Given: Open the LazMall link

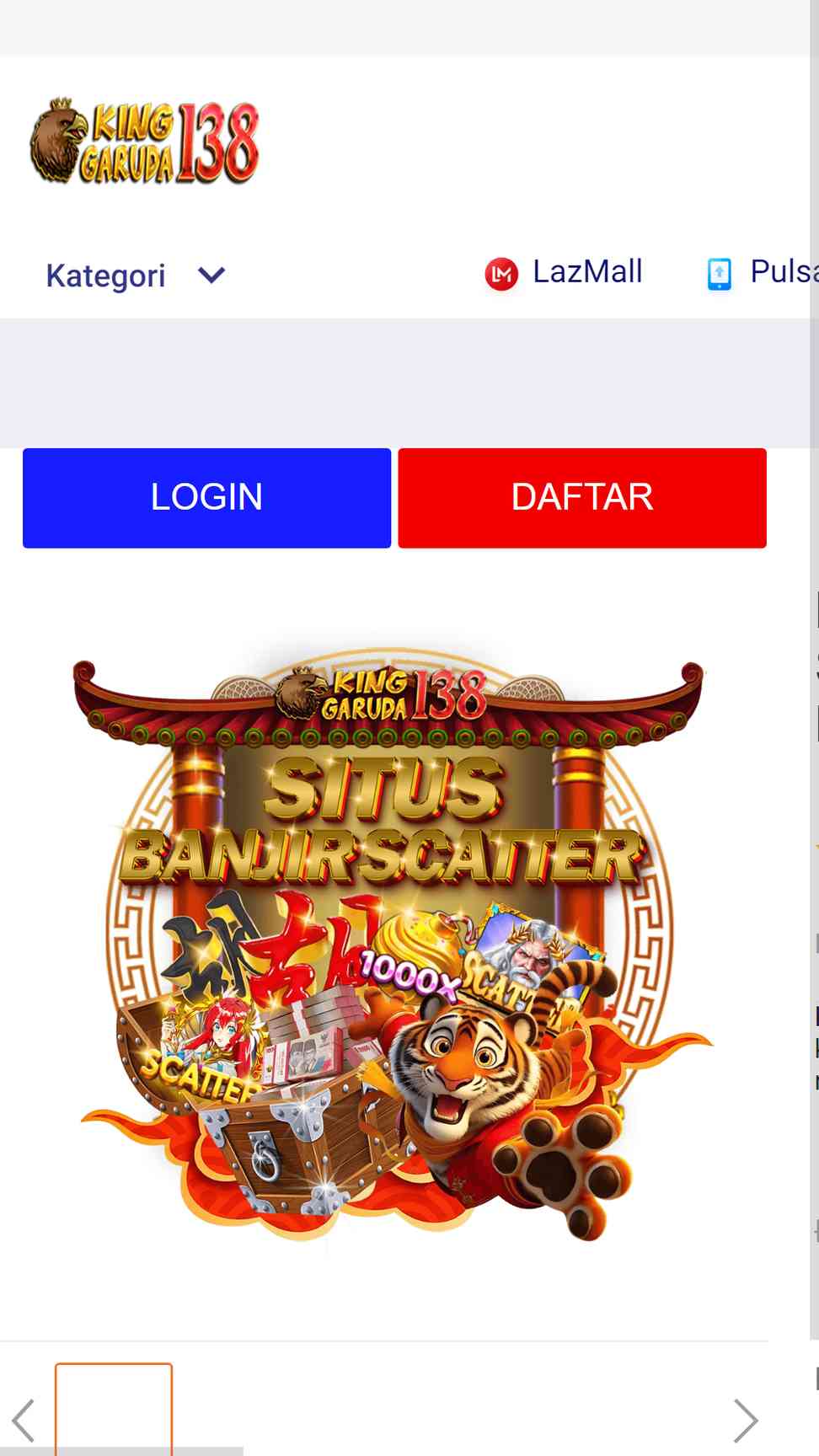Looking at the screenshot, I should [x=563, y=272].
